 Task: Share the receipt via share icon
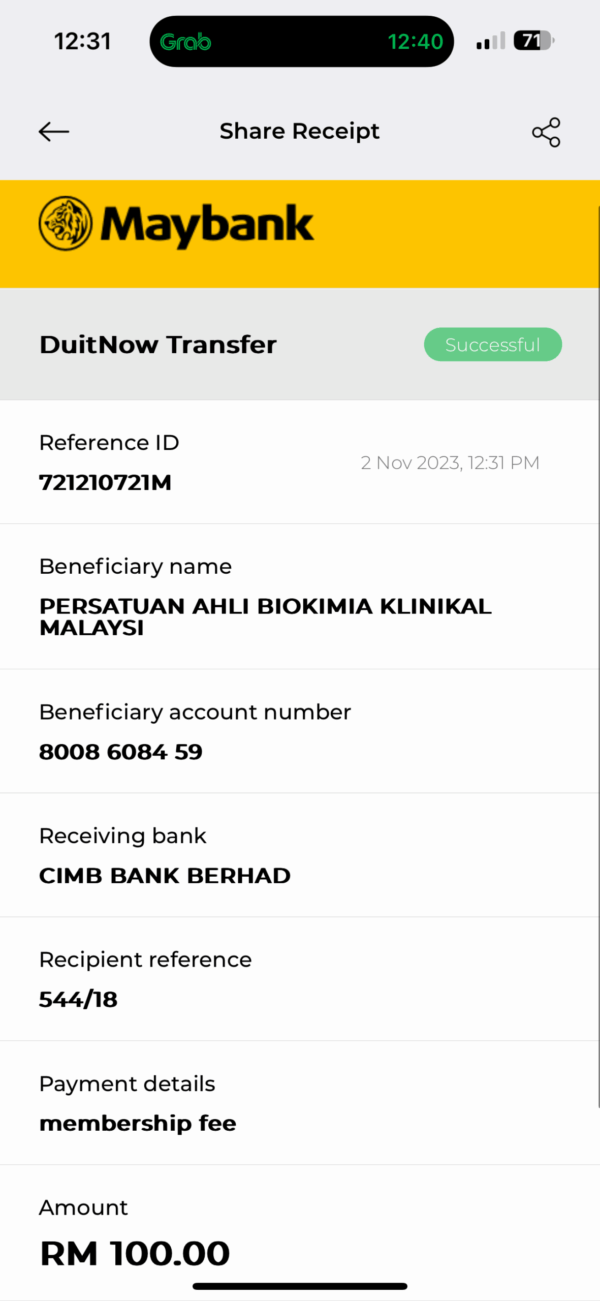point(546,132)
